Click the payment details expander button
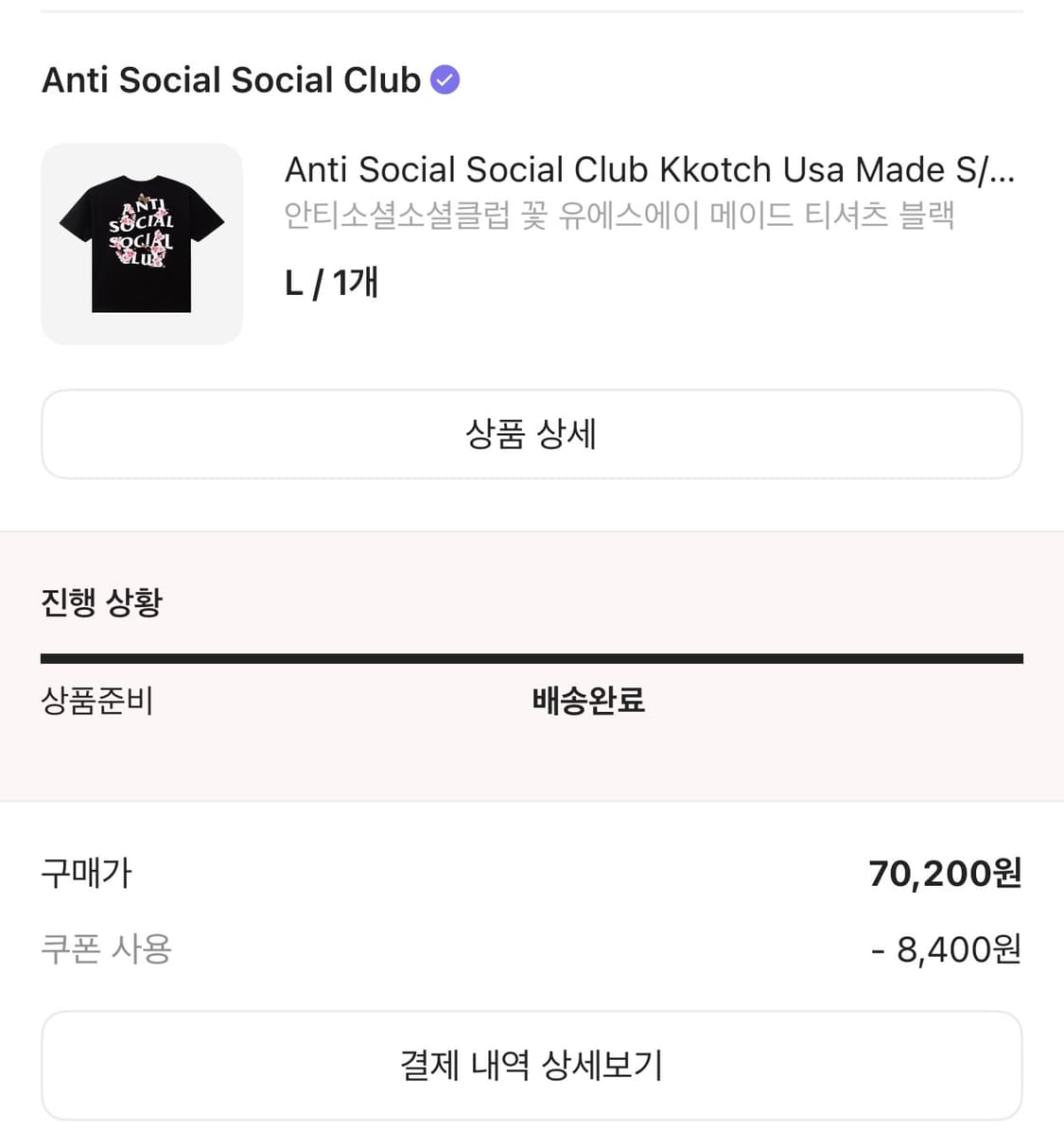This screenshot has width=1064, height=1146. tap(532, 1065)
